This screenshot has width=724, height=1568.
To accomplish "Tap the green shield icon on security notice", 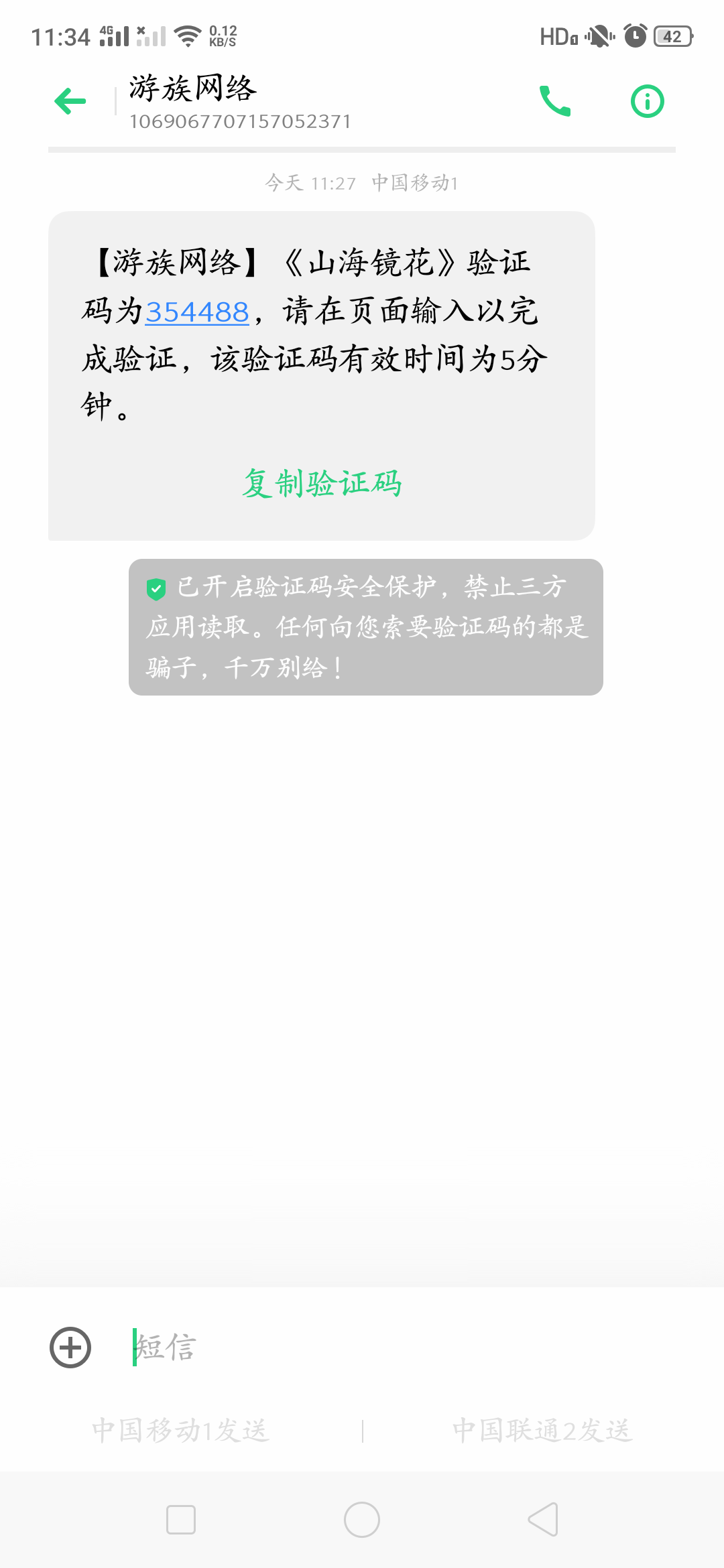I will 156,588.
